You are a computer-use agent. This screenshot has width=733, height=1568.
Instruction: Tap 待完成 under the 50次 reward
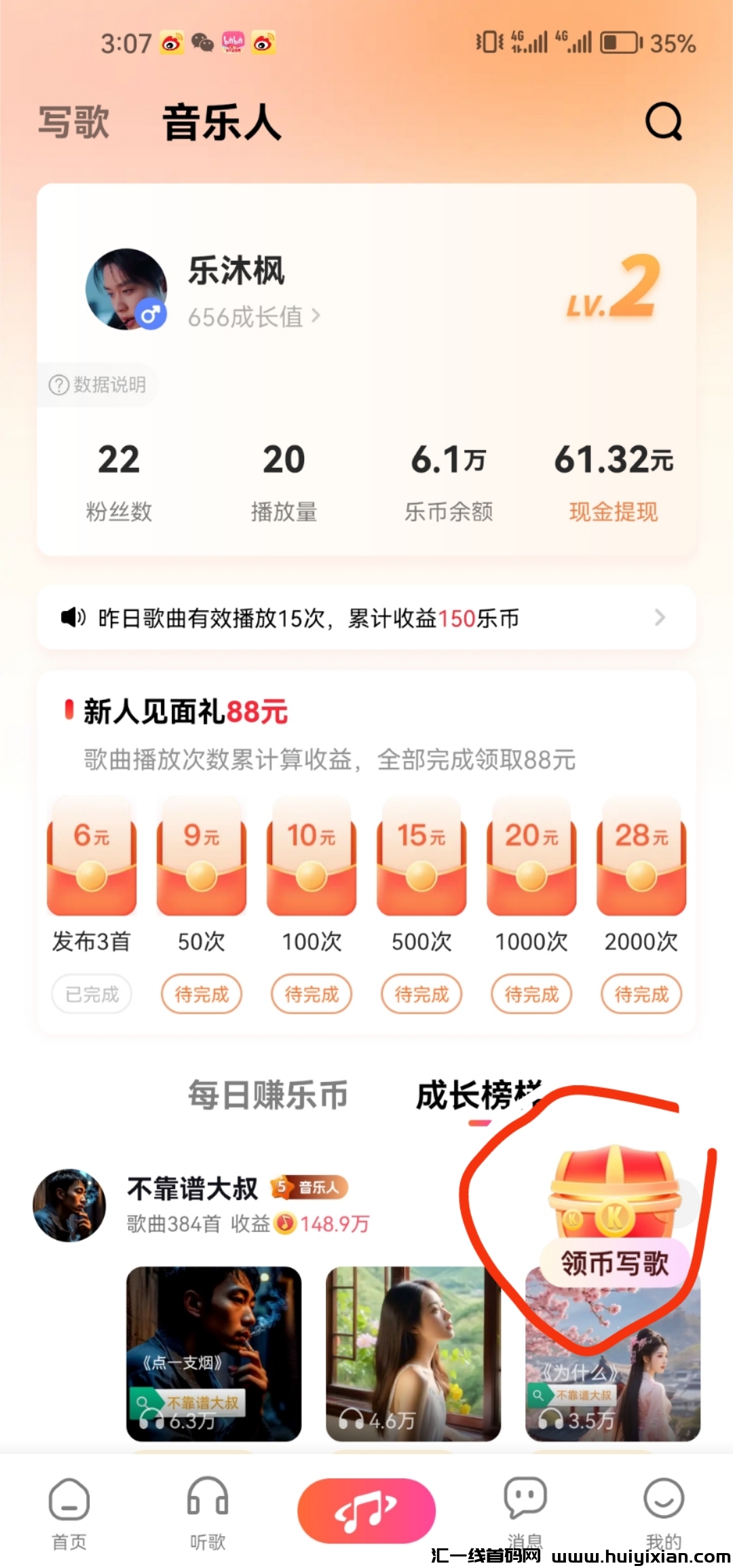coord(201,994)
